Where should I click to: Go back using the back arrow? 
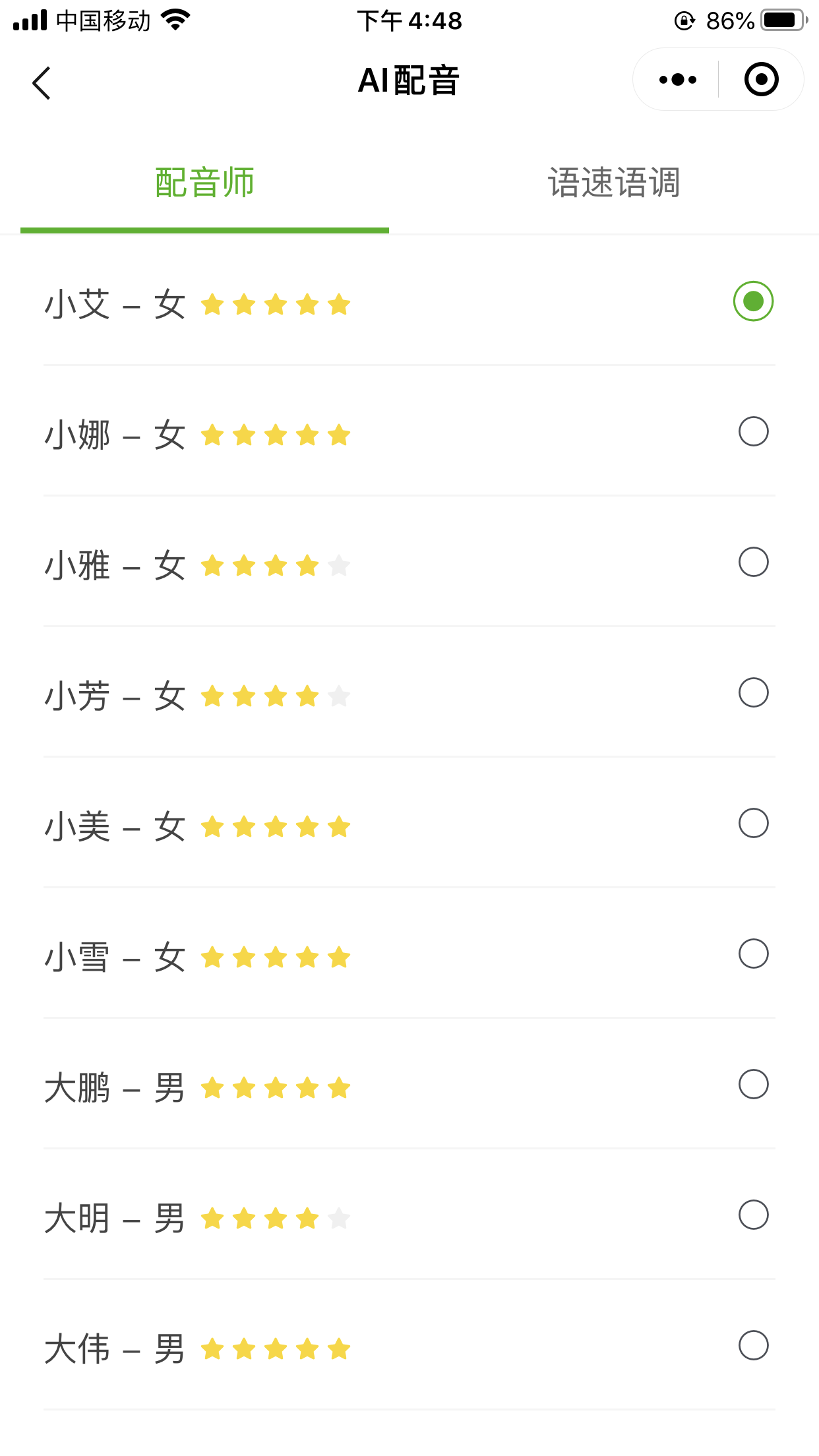(x=42, y=83)
